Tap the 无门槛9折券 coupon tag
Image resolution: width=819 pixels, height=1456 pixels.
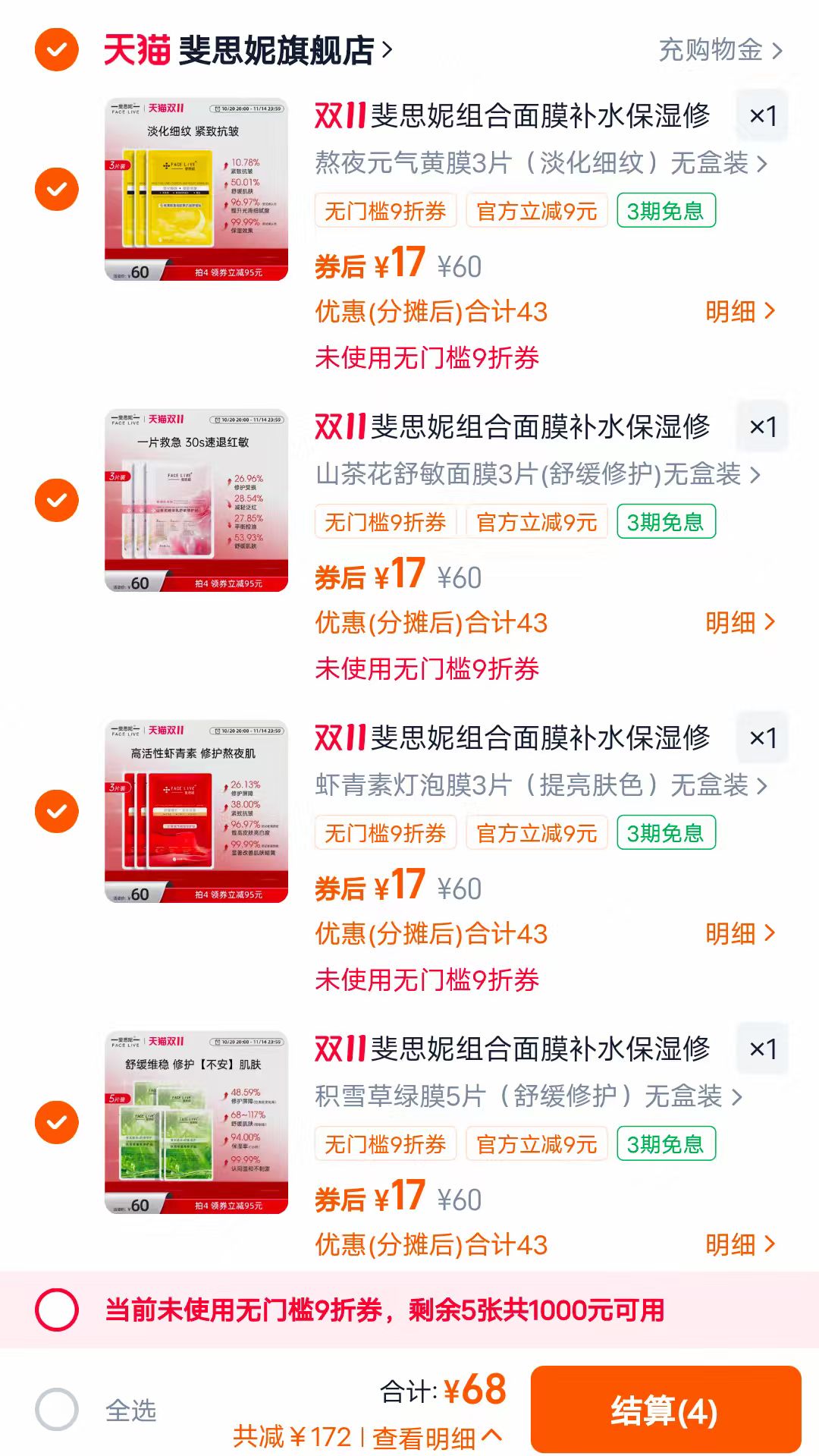coord(385,210)
